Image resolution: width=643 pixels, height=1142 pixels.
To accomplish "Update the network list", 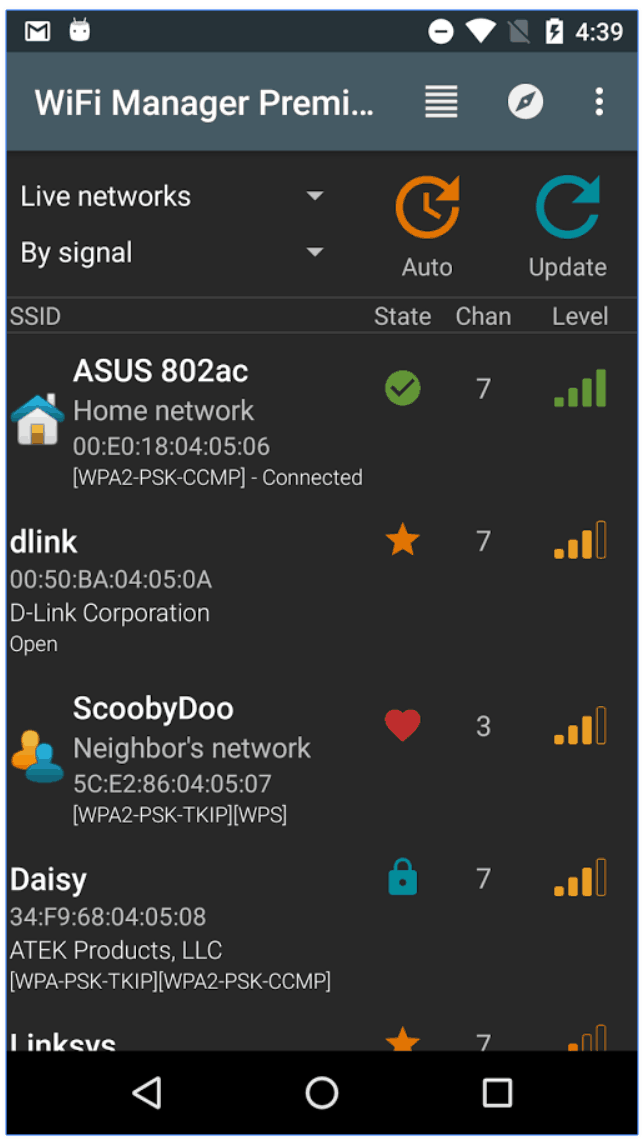I will 567,227.
